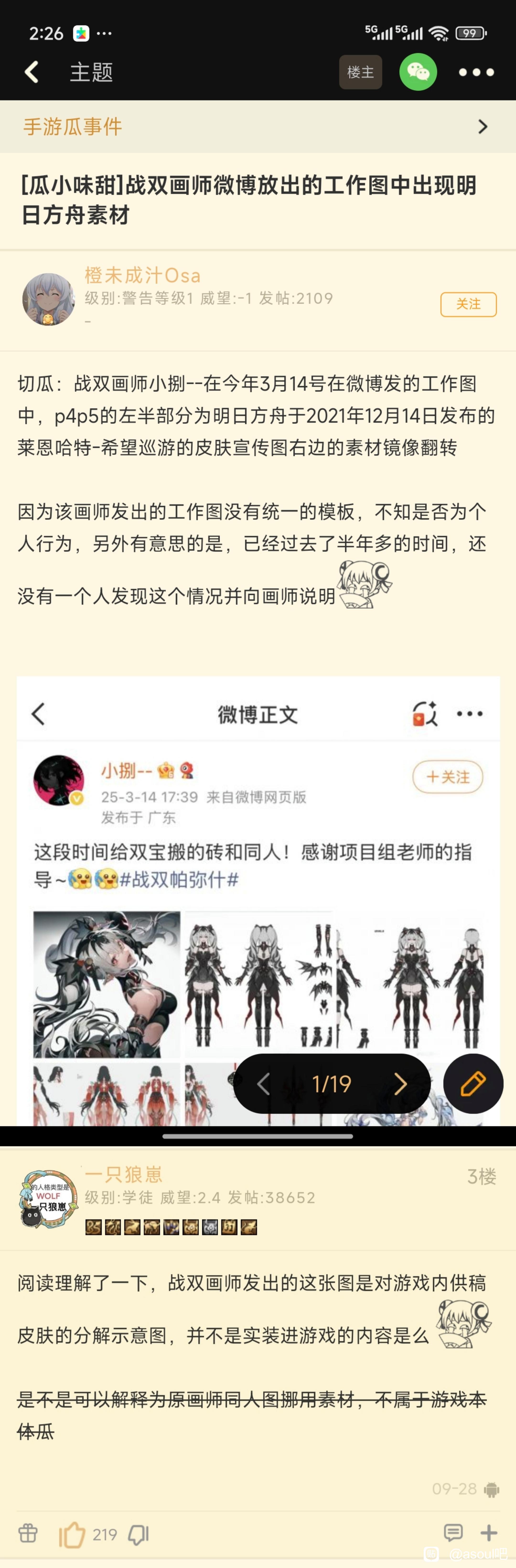Follow 橙未成汁Osa with the 关注 button
The height and width of the screenshot is (1568, 516).
(468, 304)
